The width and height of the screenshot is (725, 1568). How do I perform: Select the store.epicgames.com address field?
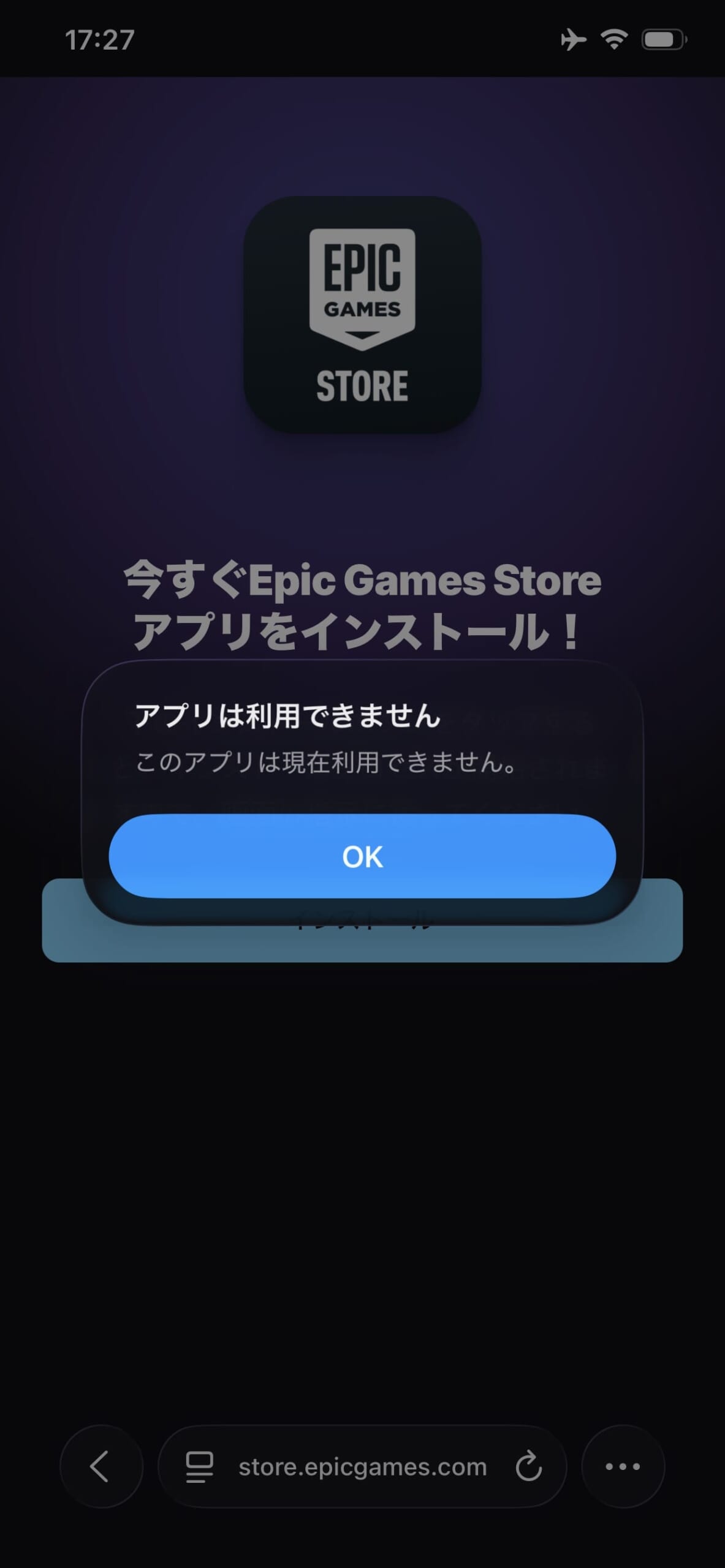[362, 1466]
